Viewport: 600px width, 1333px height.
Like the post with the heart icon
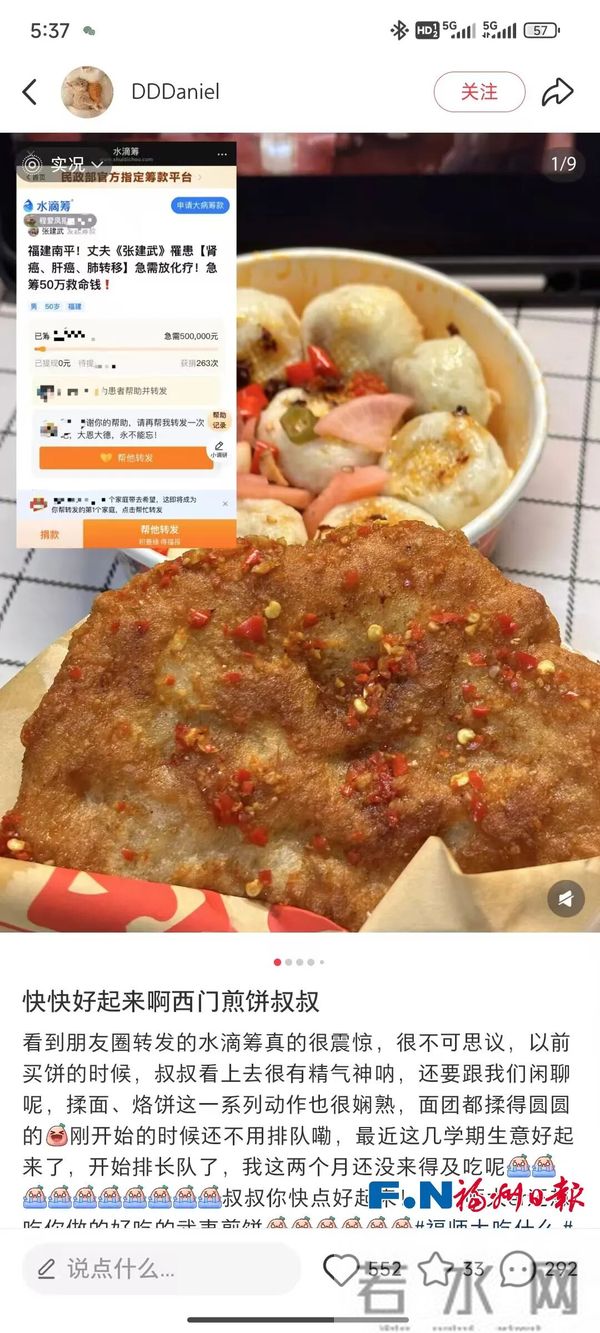341,1269
